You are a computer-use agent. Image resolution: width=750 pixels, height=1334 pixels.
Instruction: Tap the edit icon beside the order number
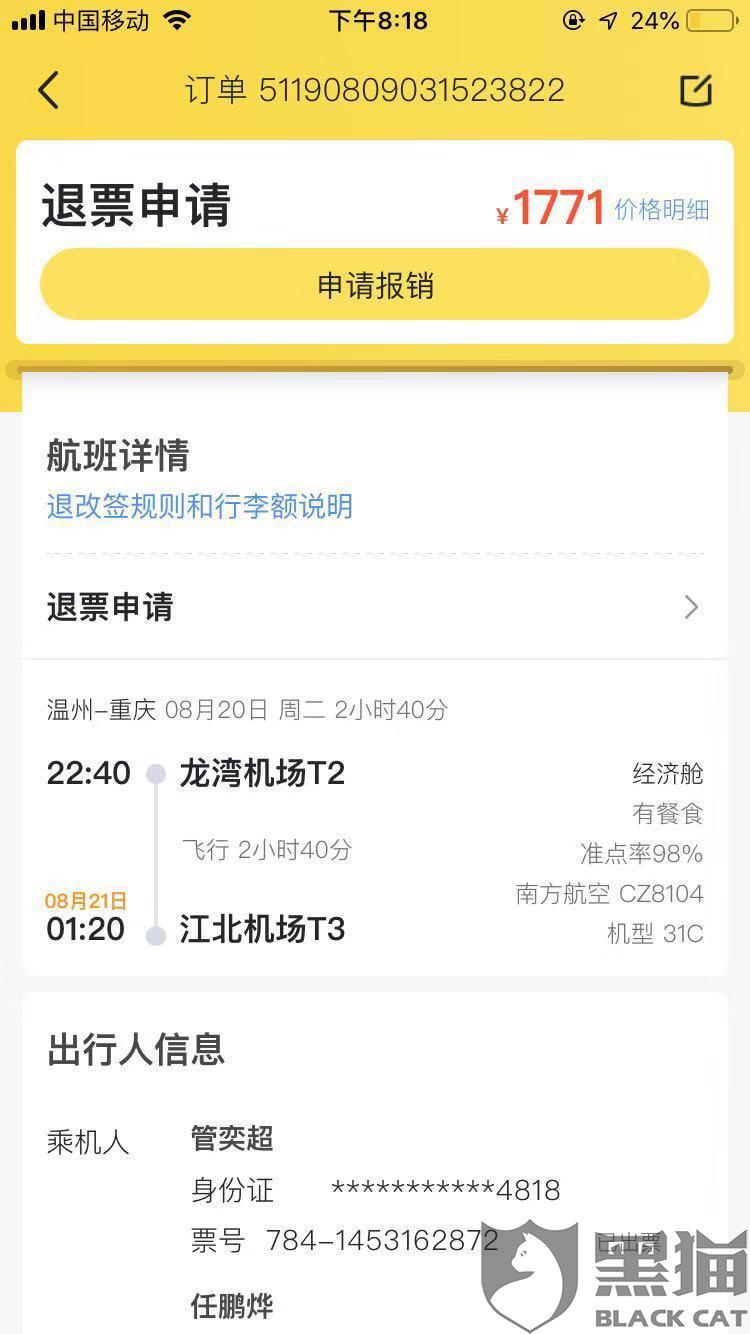[695, 91]
